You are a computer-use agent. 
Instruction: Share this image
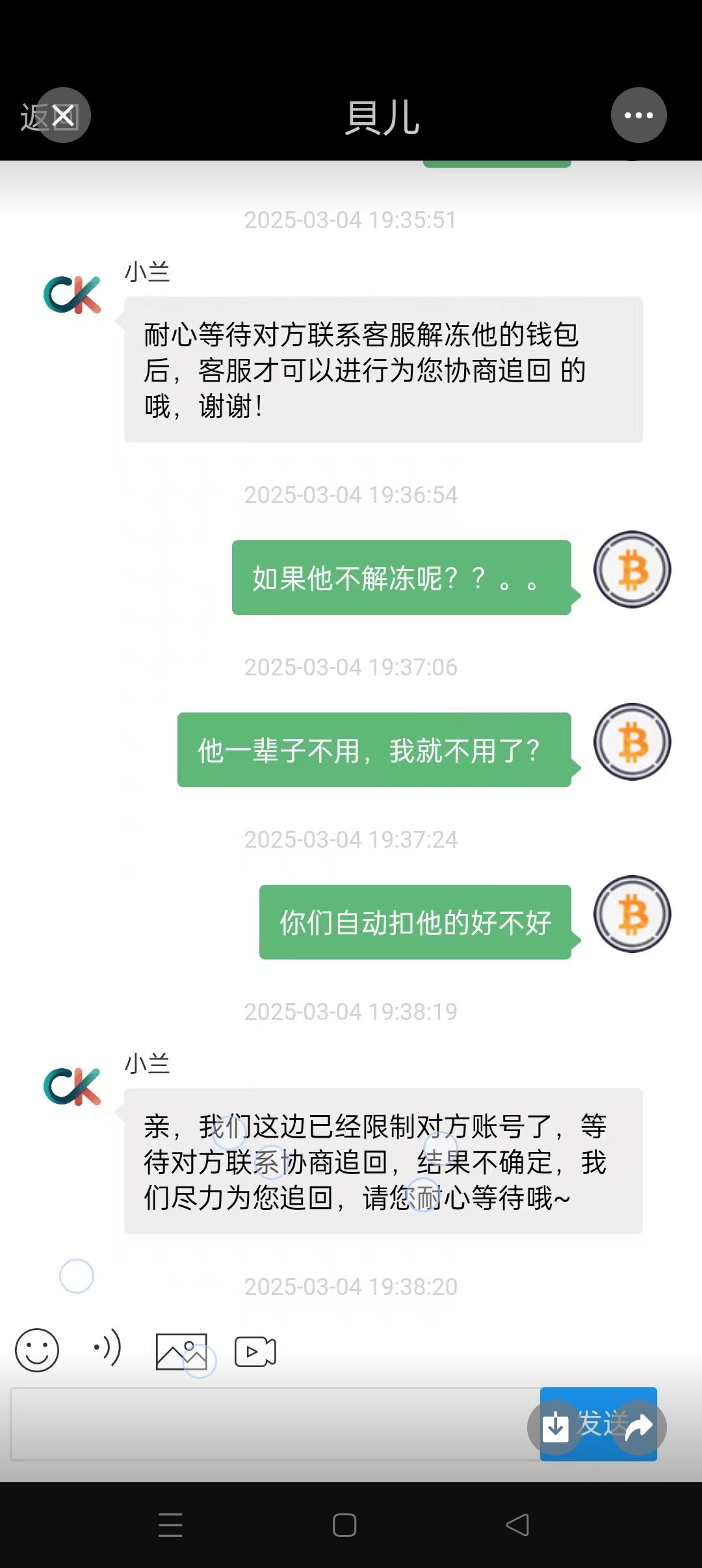point(638,1427)
